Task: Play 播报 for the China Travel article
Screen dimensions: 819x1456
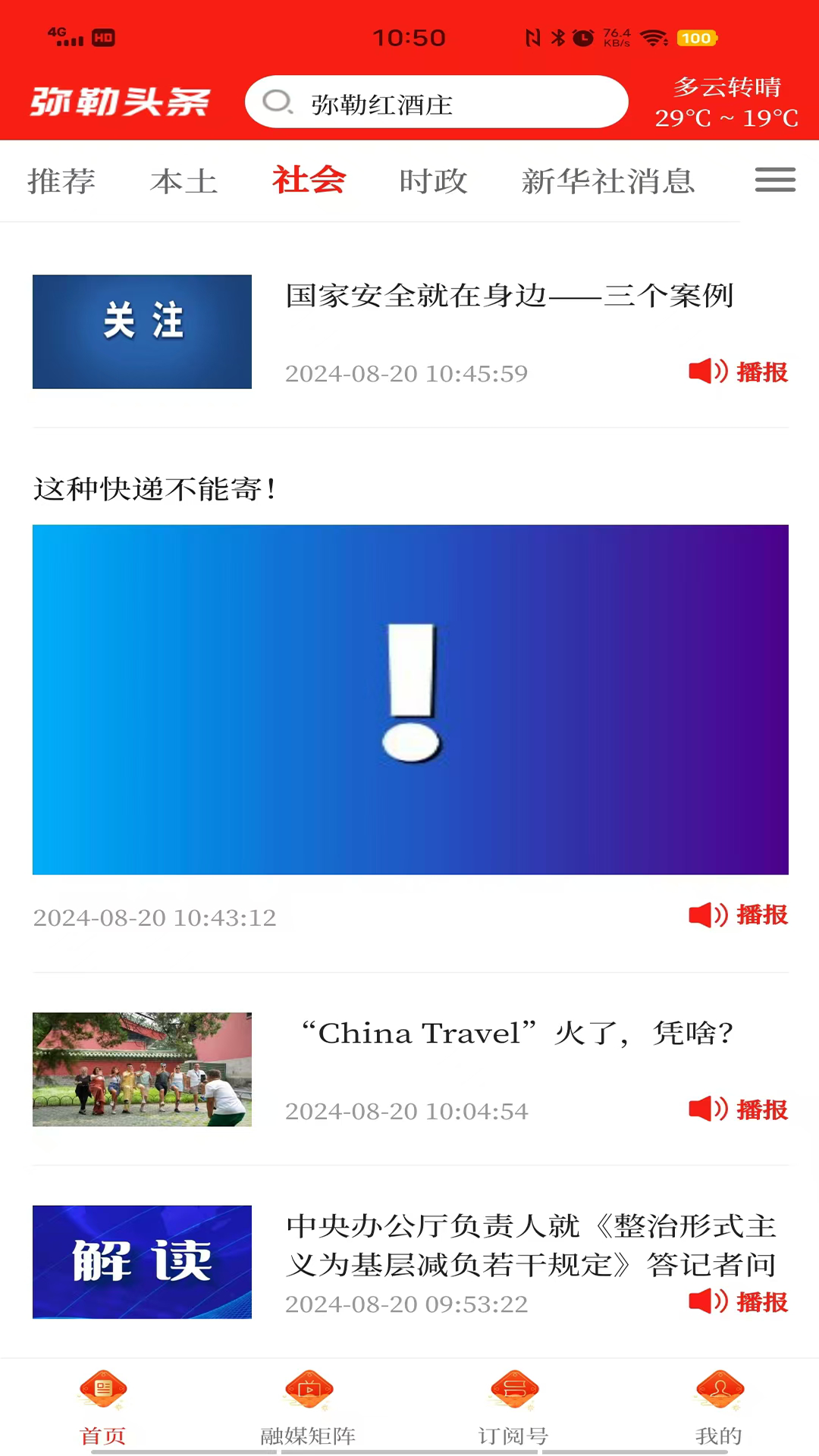Action: coord(738,1109)
